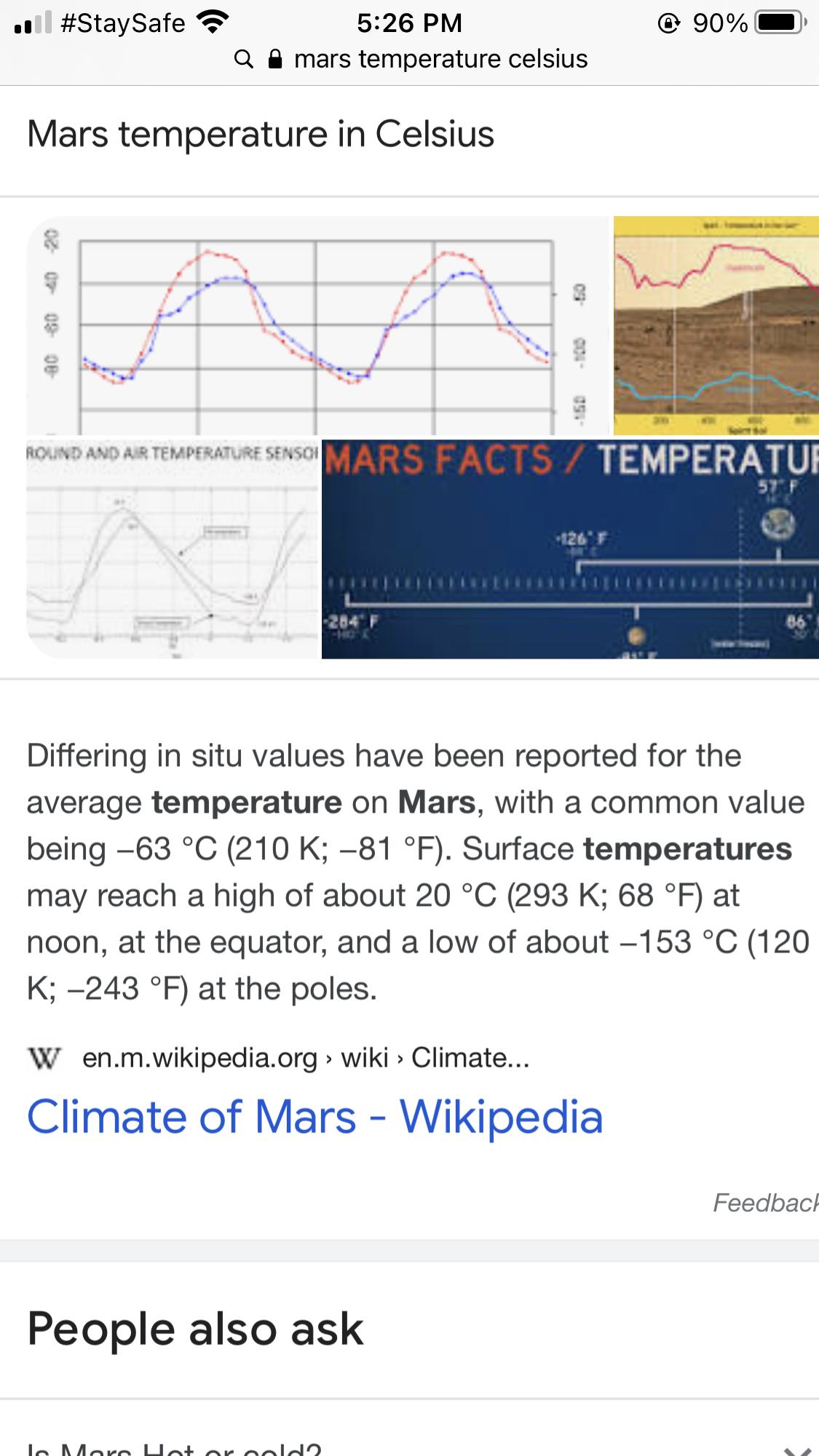Open the Mars surface landscape graph image
Viewport: 819px width, 1456px height.
pyautogui.click(x=716, y=325)
